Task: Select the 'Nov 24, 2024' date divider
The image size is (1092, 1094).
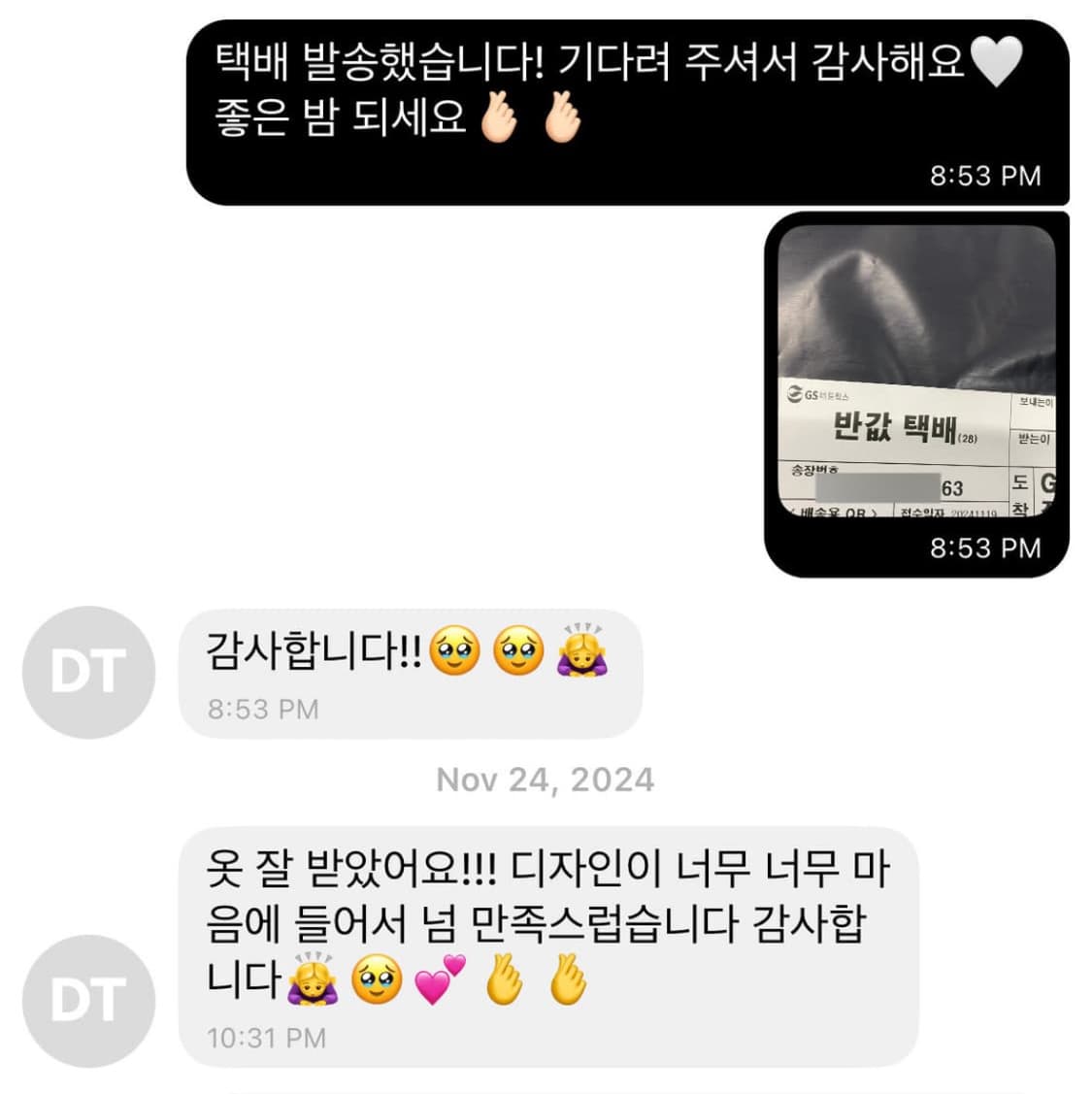Action: click(x=546, y=779)
